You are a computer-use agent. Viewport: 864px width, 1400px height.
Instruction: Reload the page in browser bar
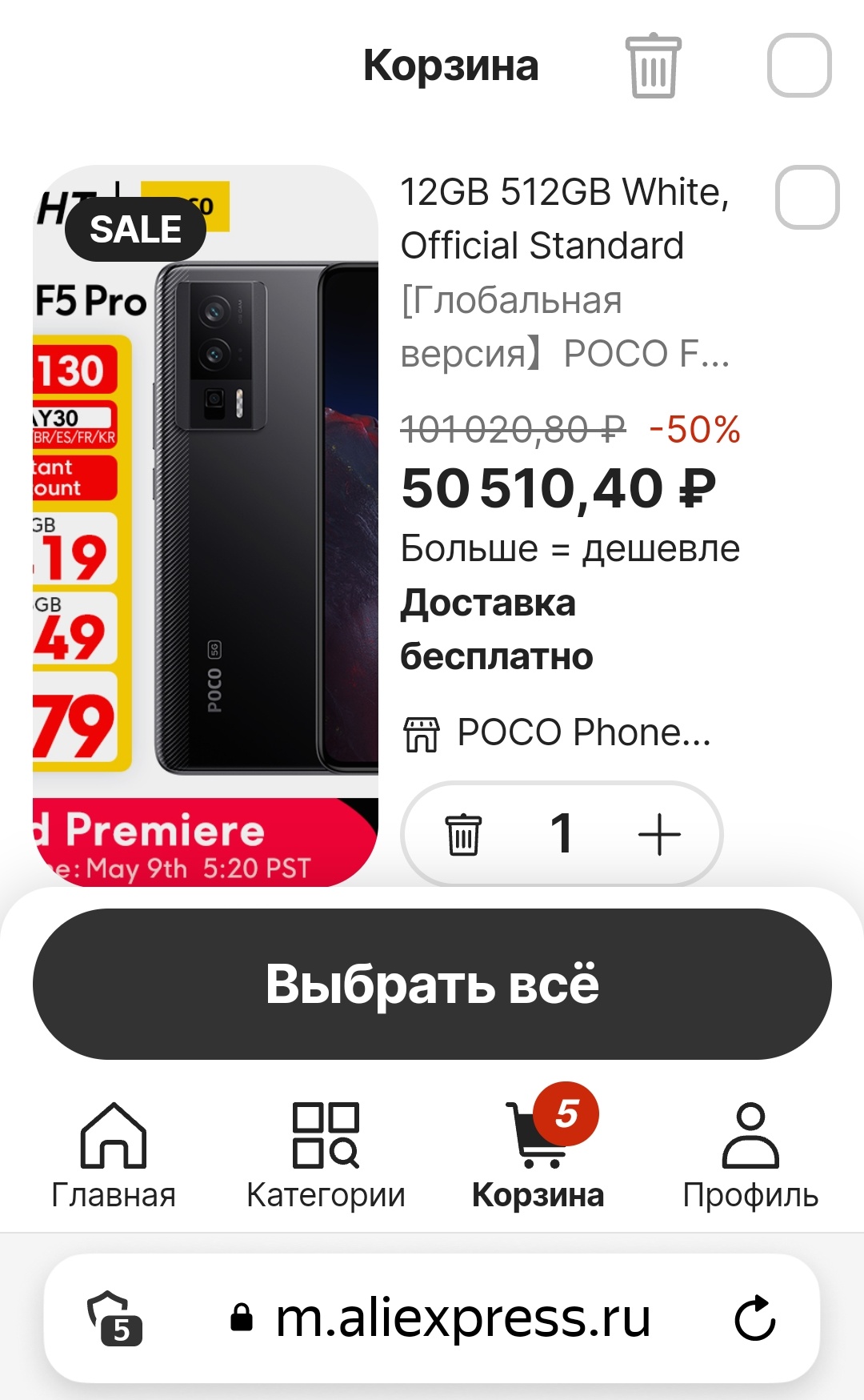point(755,1318)
